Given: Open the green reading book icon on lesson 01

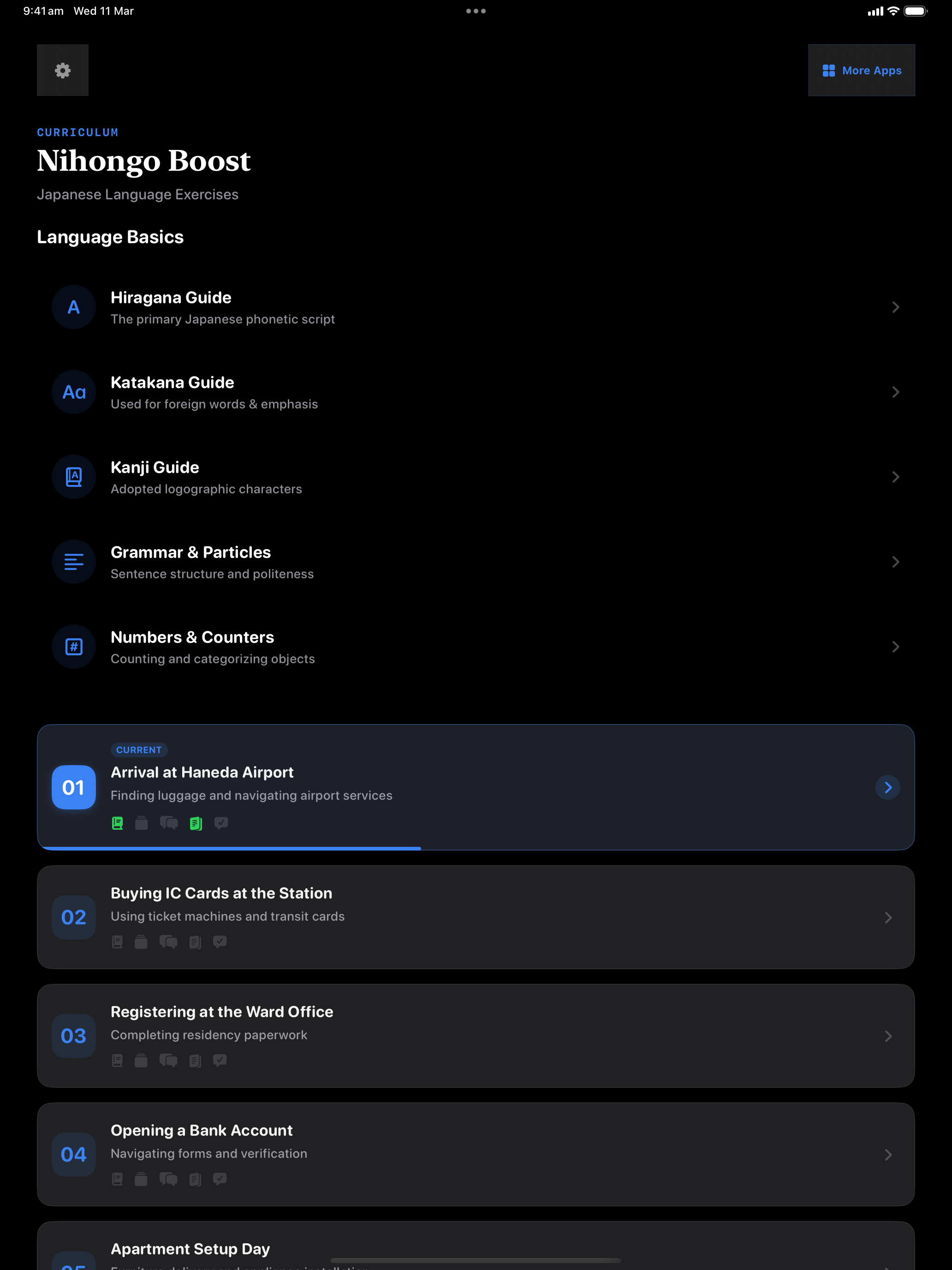Looking at the screenshot, I should (117, 823).
